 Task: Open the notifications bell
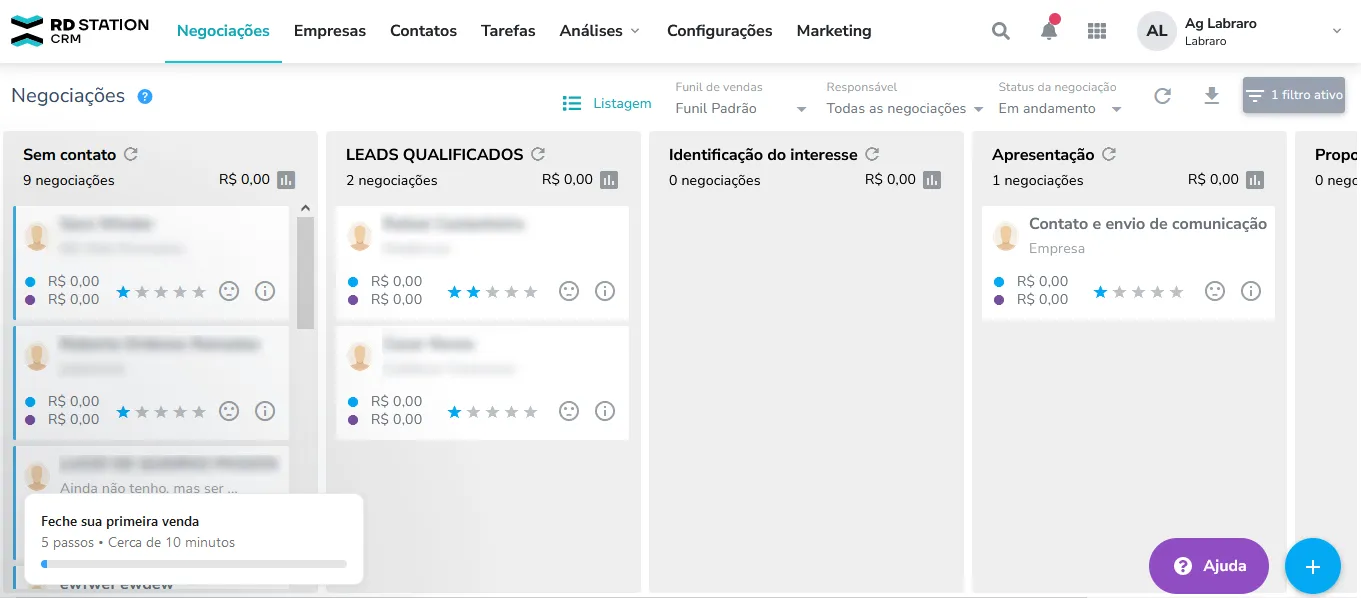coord(1048,31)
